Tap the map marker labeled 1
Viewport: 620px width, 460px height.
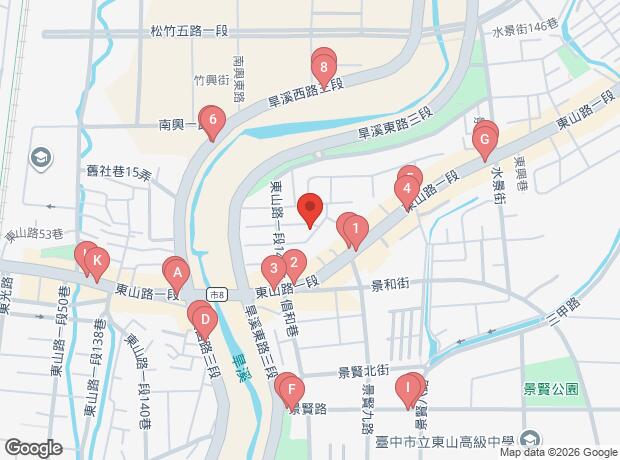pyautogui.click(x=354, y=231)
